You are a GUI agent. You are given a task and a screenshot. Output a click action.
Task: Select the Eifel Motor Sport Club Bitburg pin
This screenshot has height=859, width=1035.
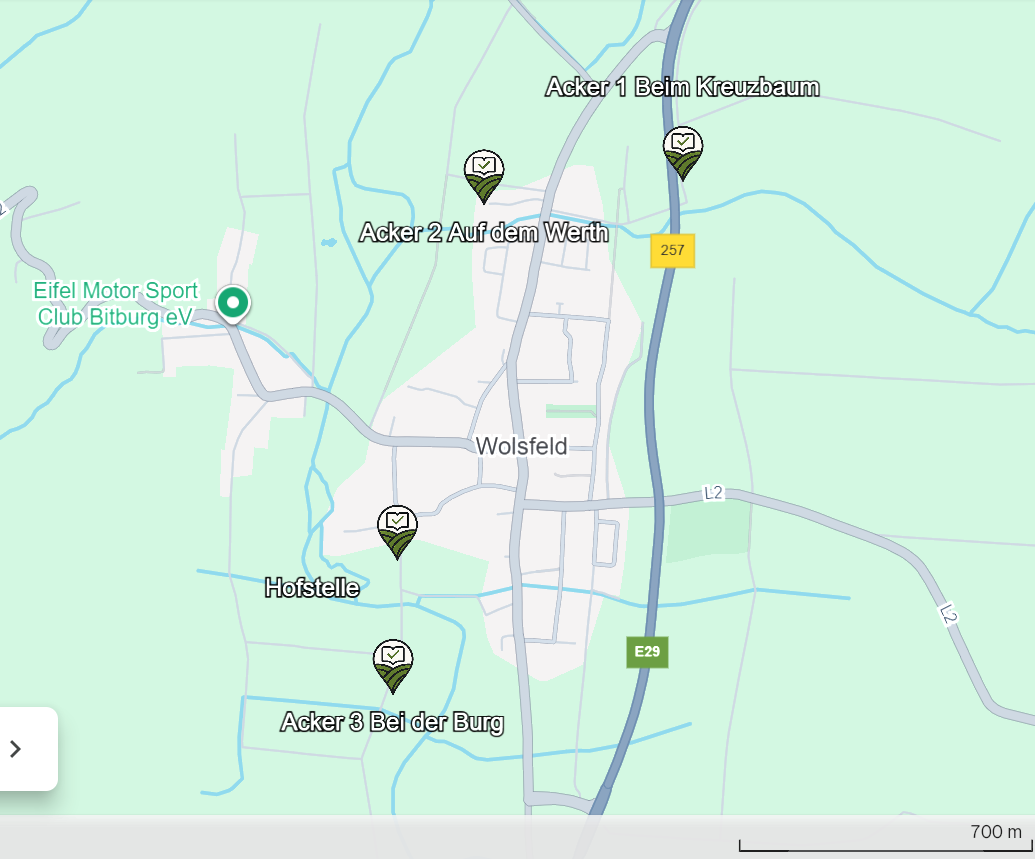233,302
